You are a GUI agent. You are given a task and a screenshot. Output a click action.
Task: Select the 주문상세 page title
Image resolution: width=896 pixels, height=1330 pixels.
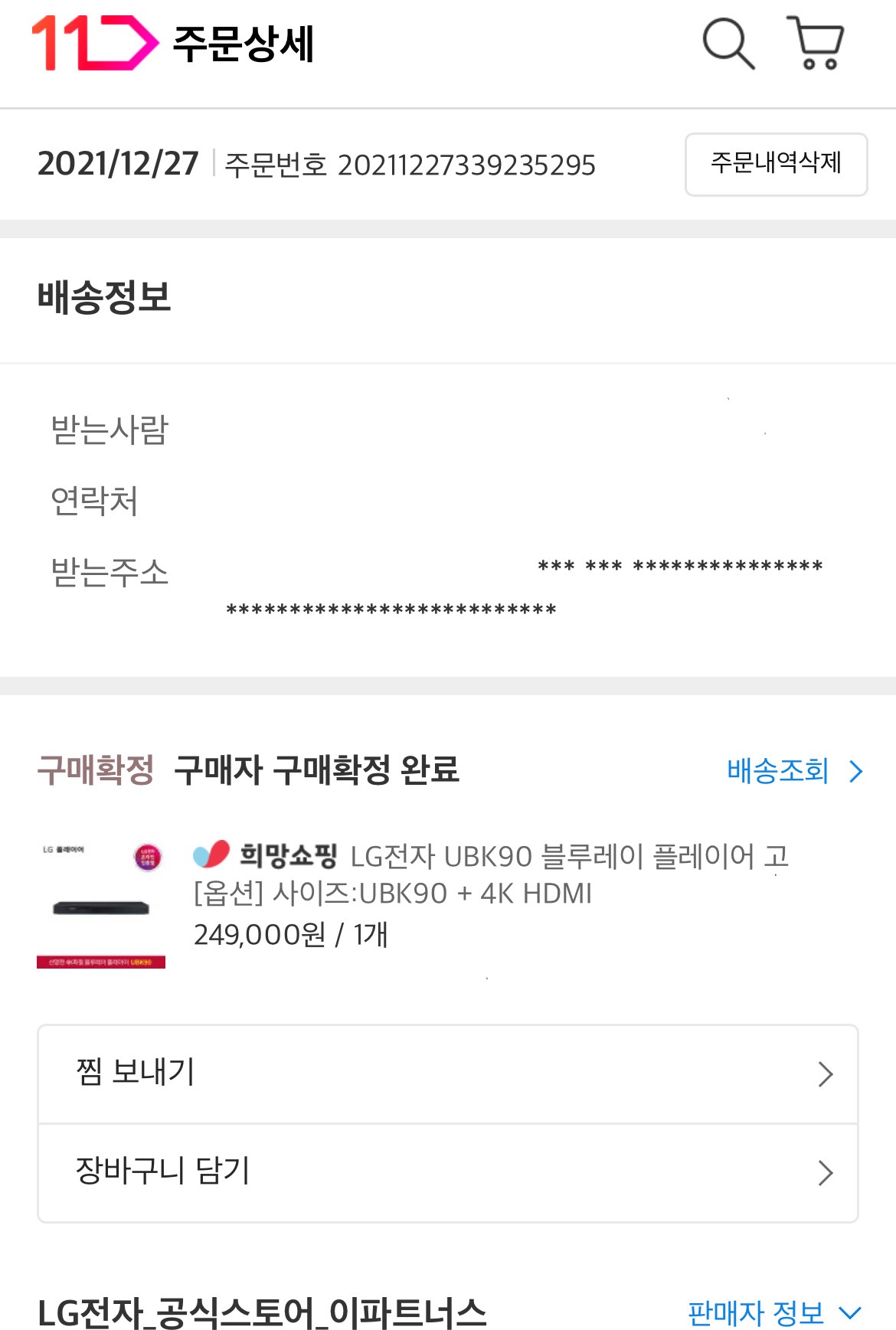tap(245, 44)
